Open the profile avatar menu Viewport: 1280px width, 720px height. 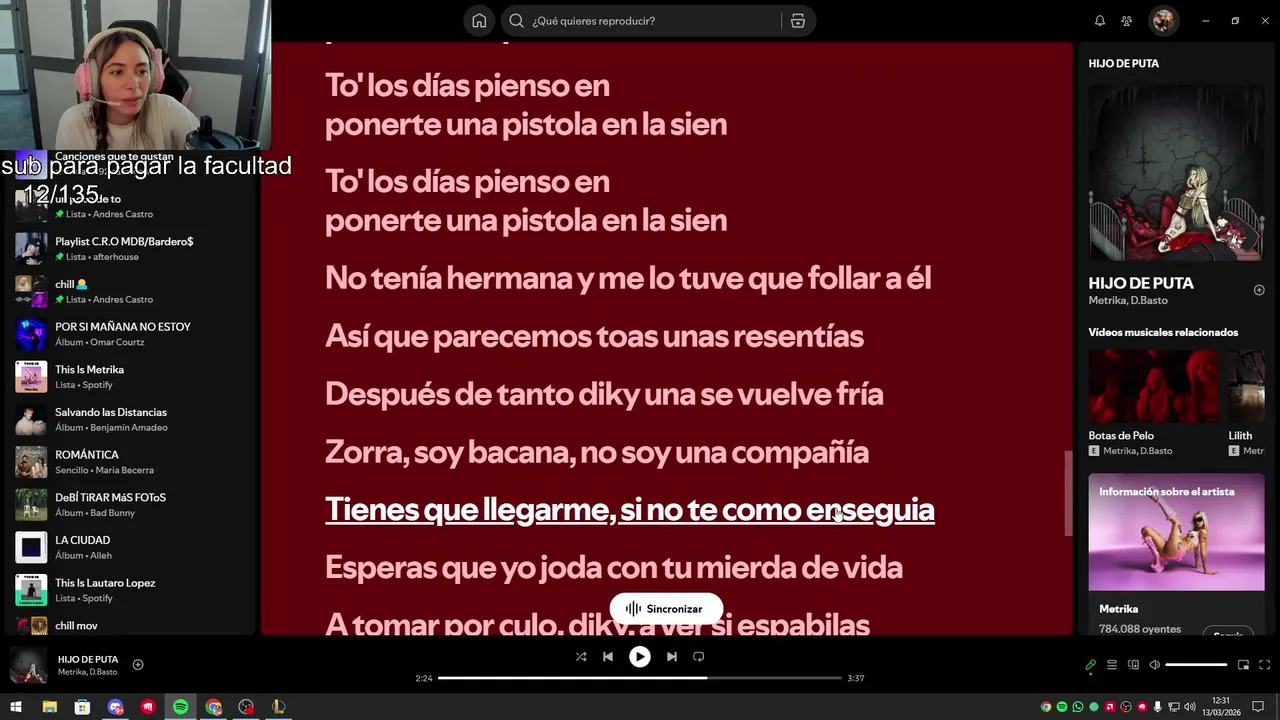(x=1162, y=21)
